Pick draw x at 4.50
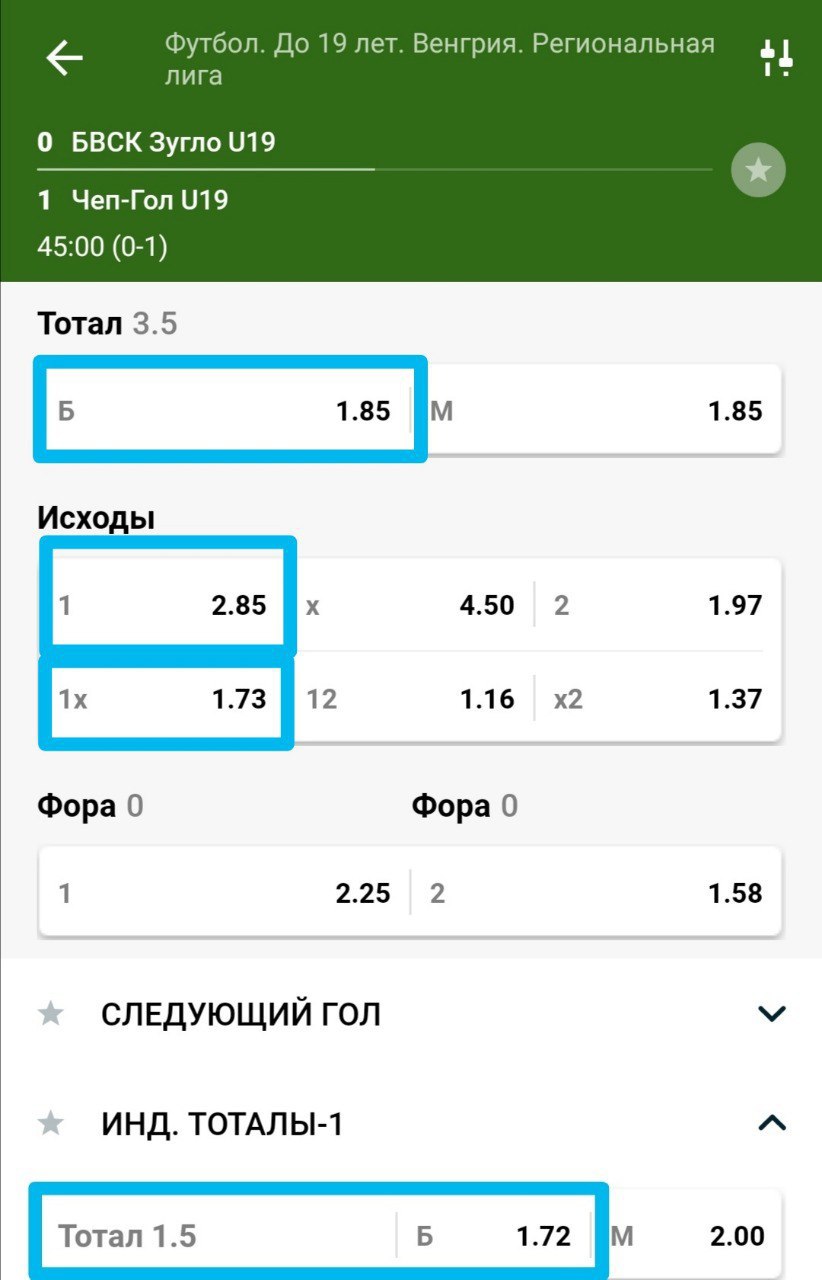This screenshot has height=1280, width=822. [410, 605]
